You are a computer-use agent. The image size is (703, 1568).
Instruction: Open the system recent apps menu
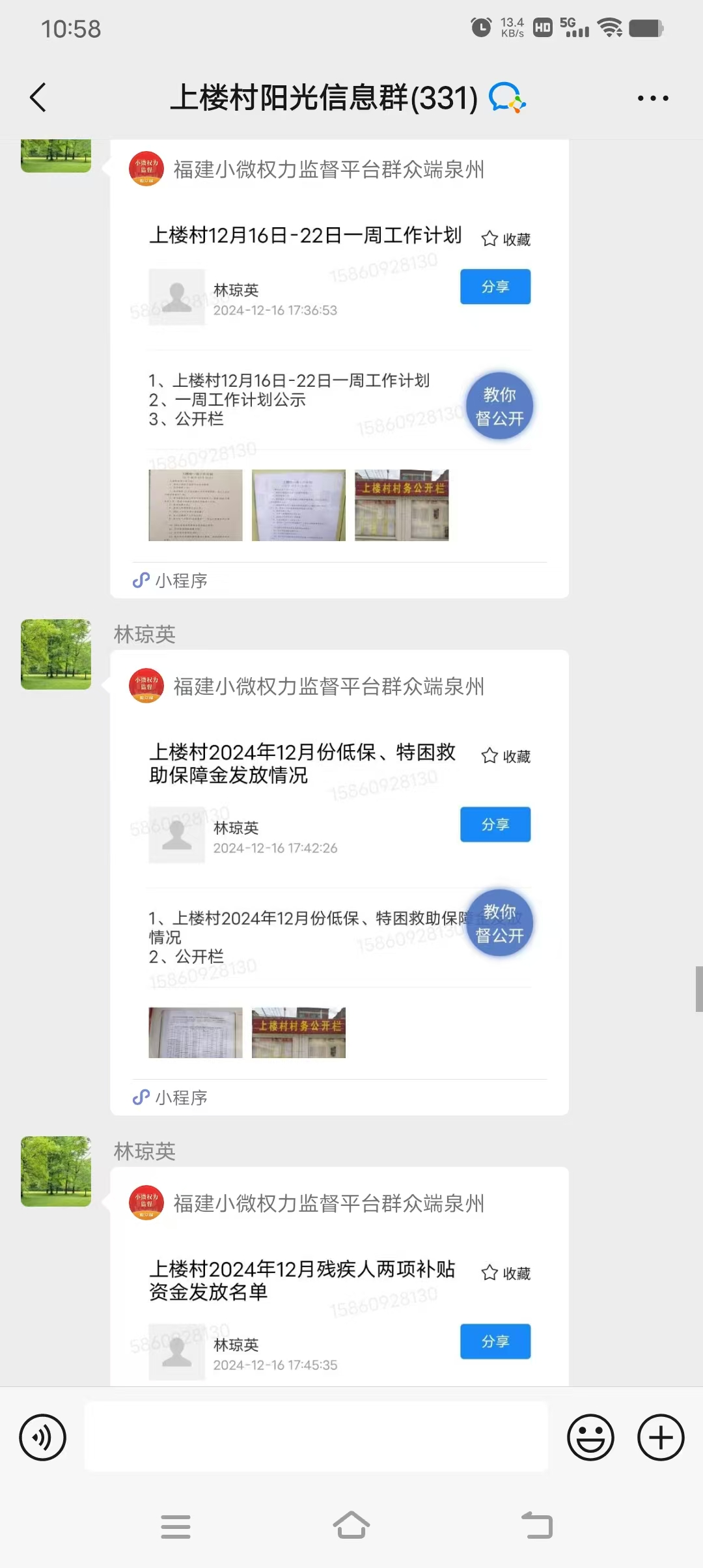(x=176, y=1526)
